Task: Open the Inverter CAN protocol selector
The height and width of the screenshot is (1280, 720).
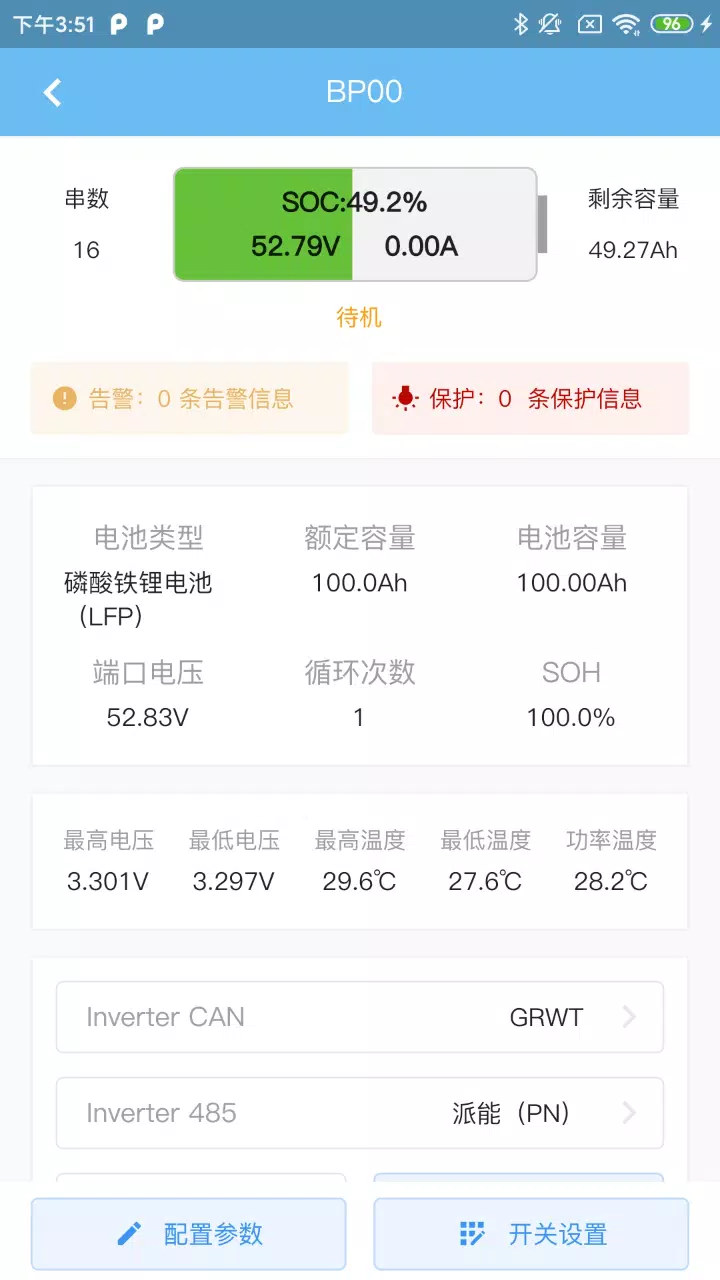Action: pyautogui.click(x=360, y=1017)
